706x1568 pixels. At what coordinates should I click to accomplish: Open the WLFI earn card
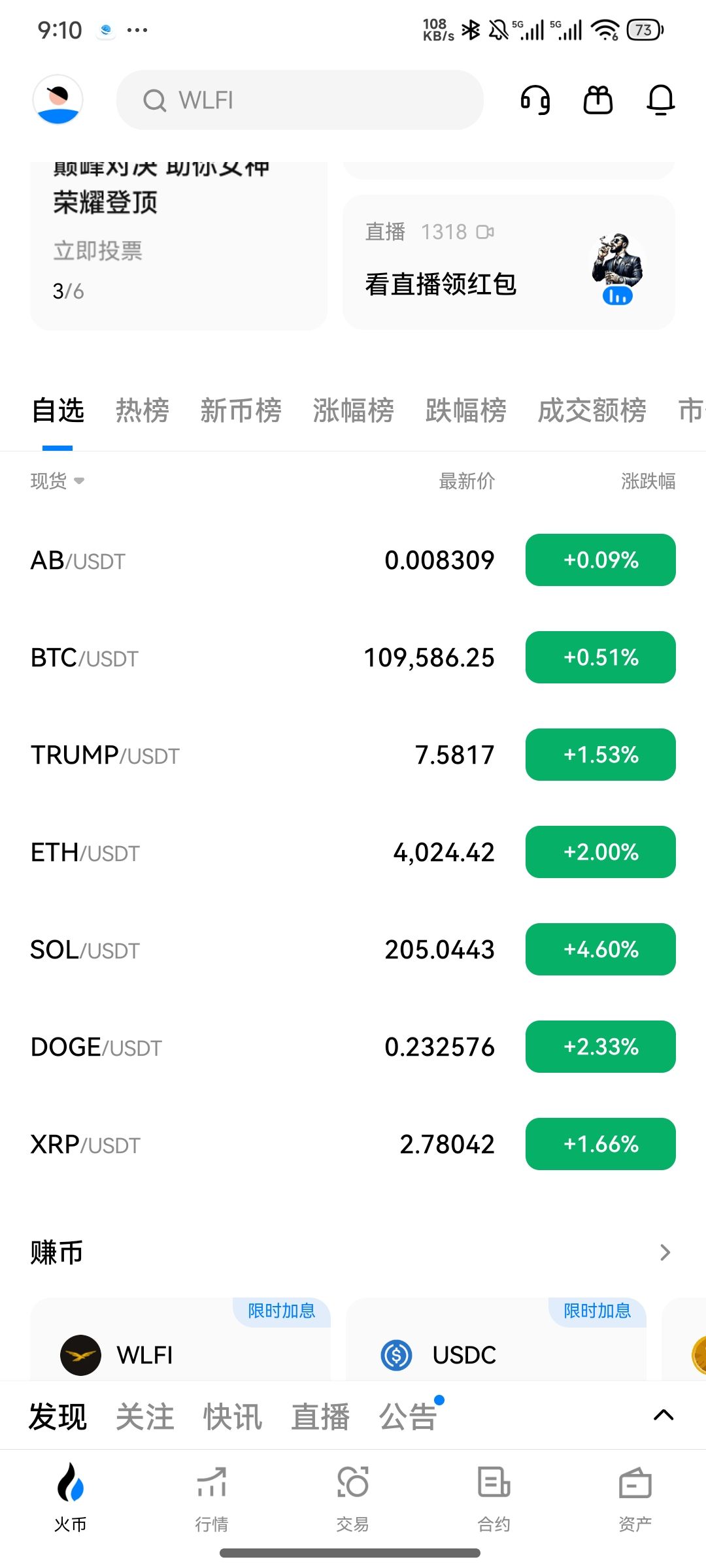click(x=180, y=1347)
